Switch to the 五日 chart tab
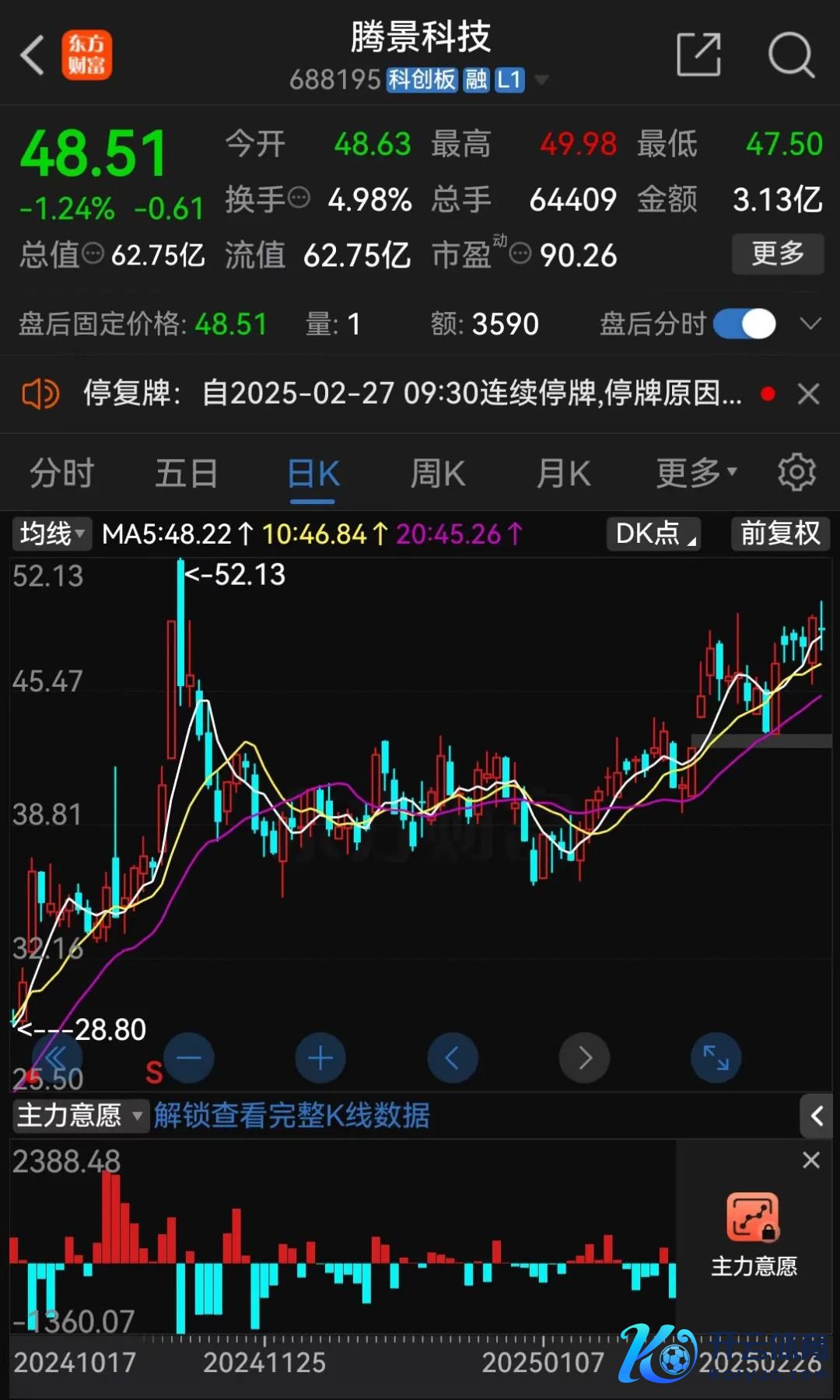The width and height of the screenshot is (840, 1400). tap(187, 473)
